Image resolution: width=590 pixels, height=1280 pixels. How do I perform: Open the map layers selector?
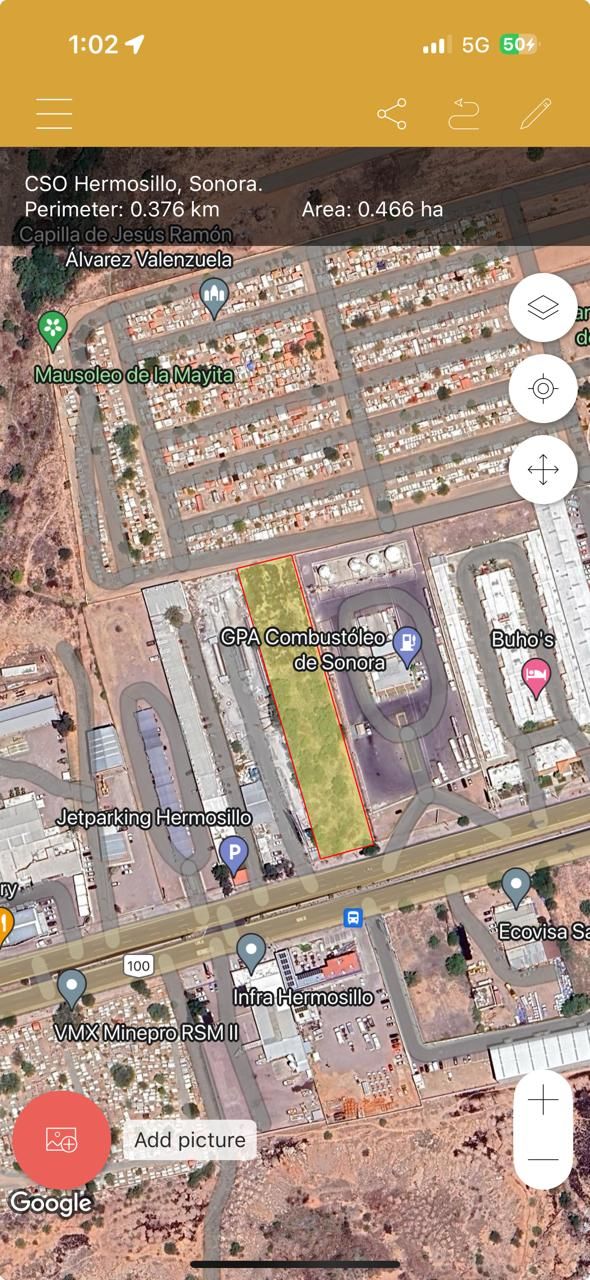point(543,308)
